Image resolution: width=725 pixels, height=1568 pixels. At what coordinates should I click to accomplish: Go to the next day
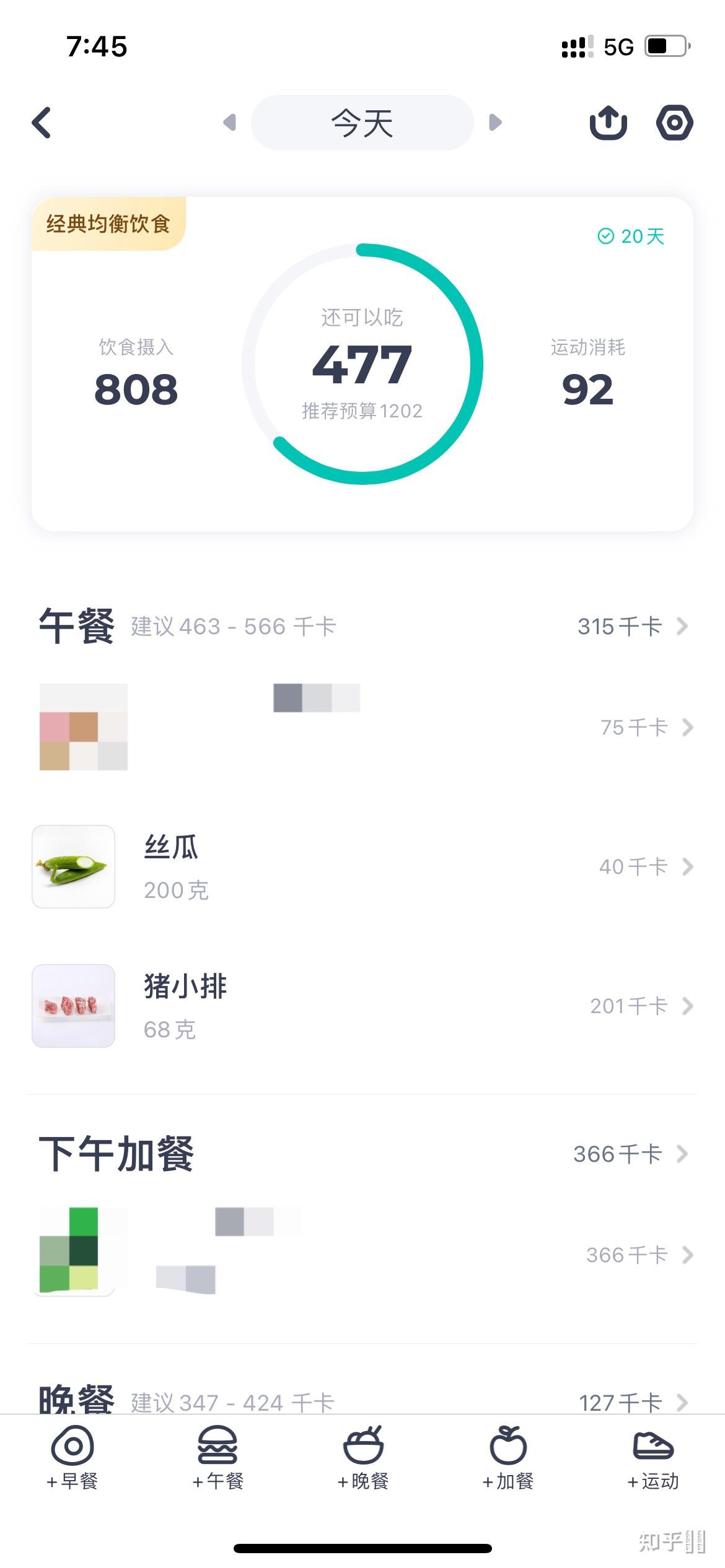pos(494,122)
